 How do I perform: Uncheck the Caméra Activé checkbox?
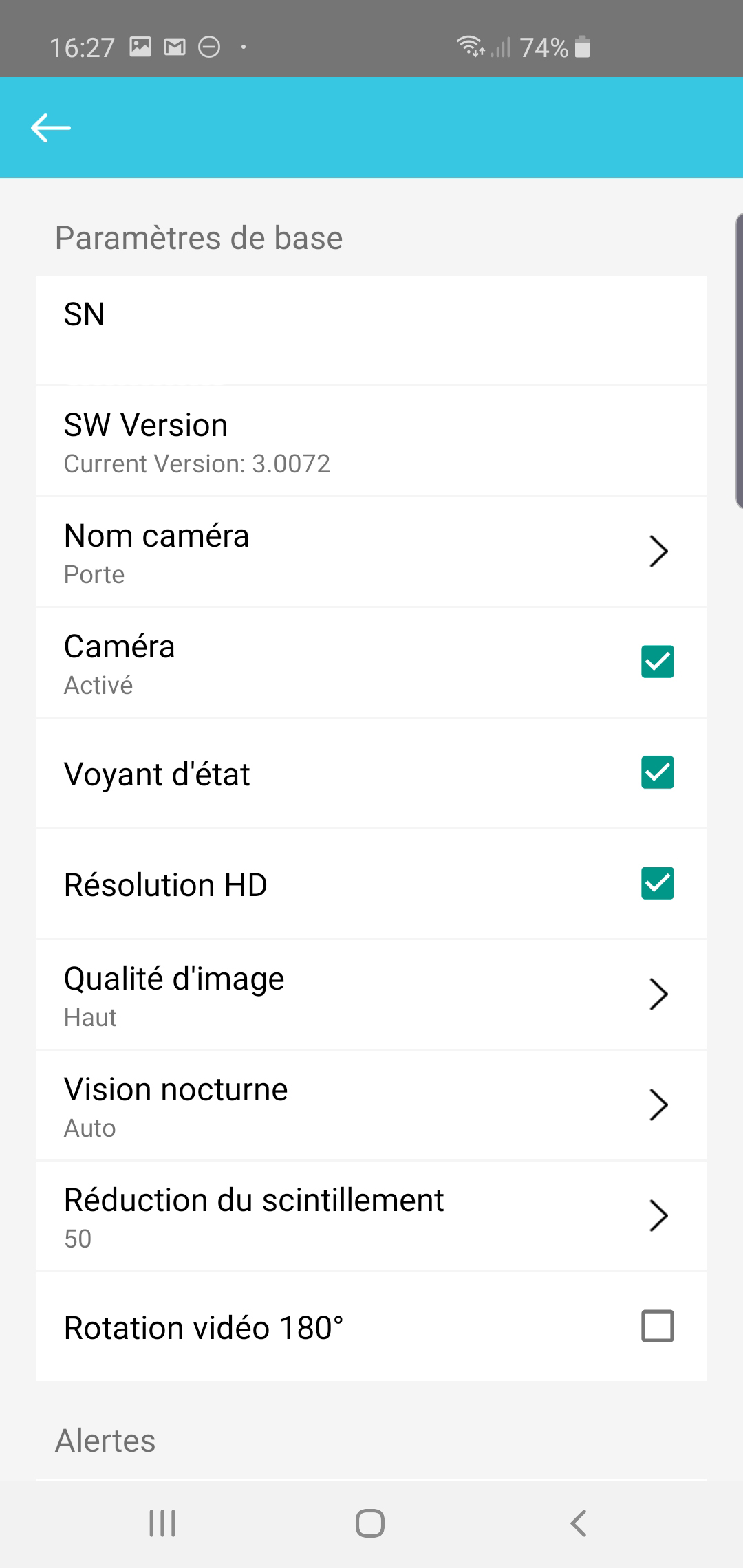(x=657, y=662)
